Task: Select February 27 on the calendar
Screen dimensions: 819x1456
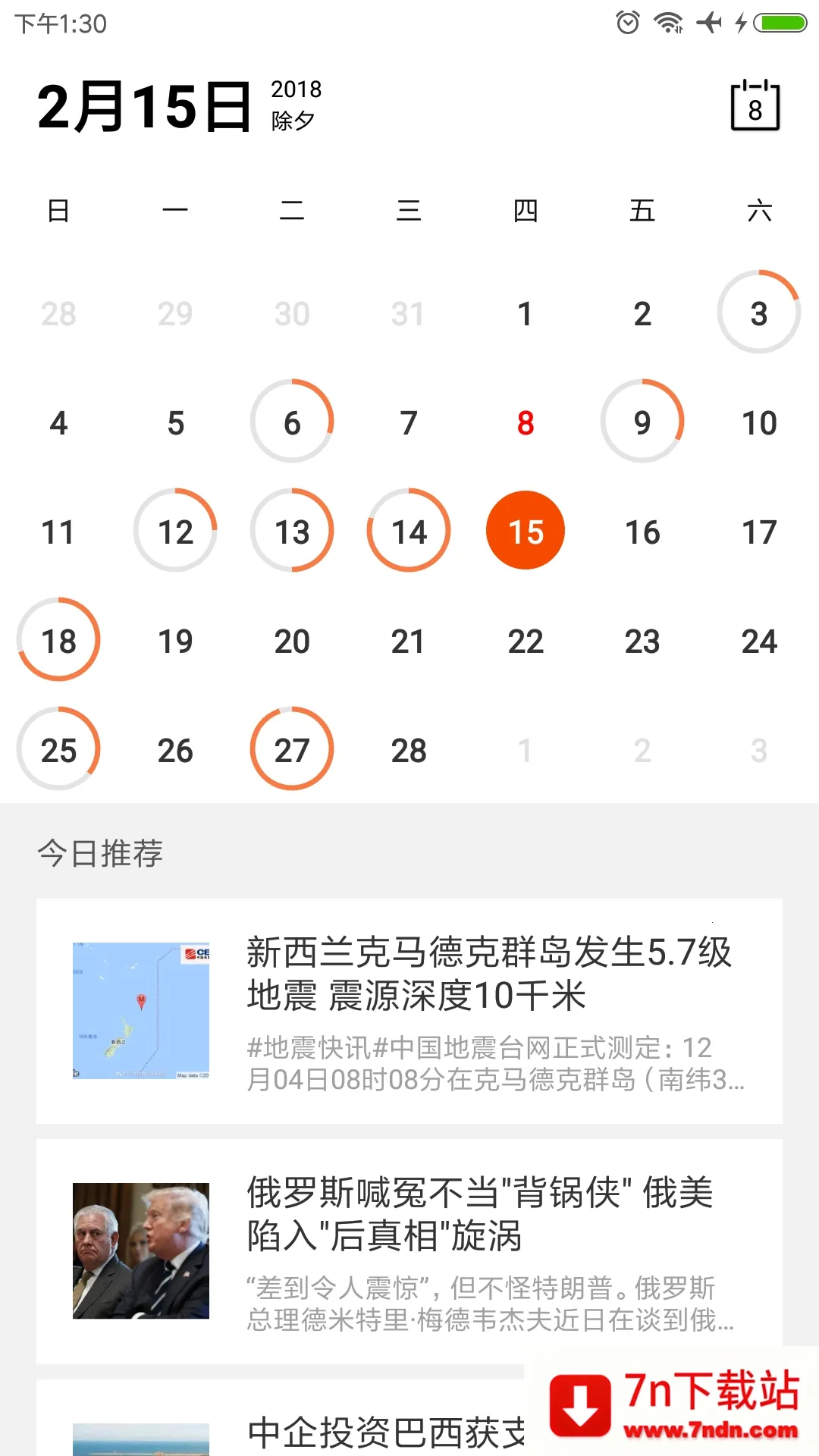Action: coord(291,749)
